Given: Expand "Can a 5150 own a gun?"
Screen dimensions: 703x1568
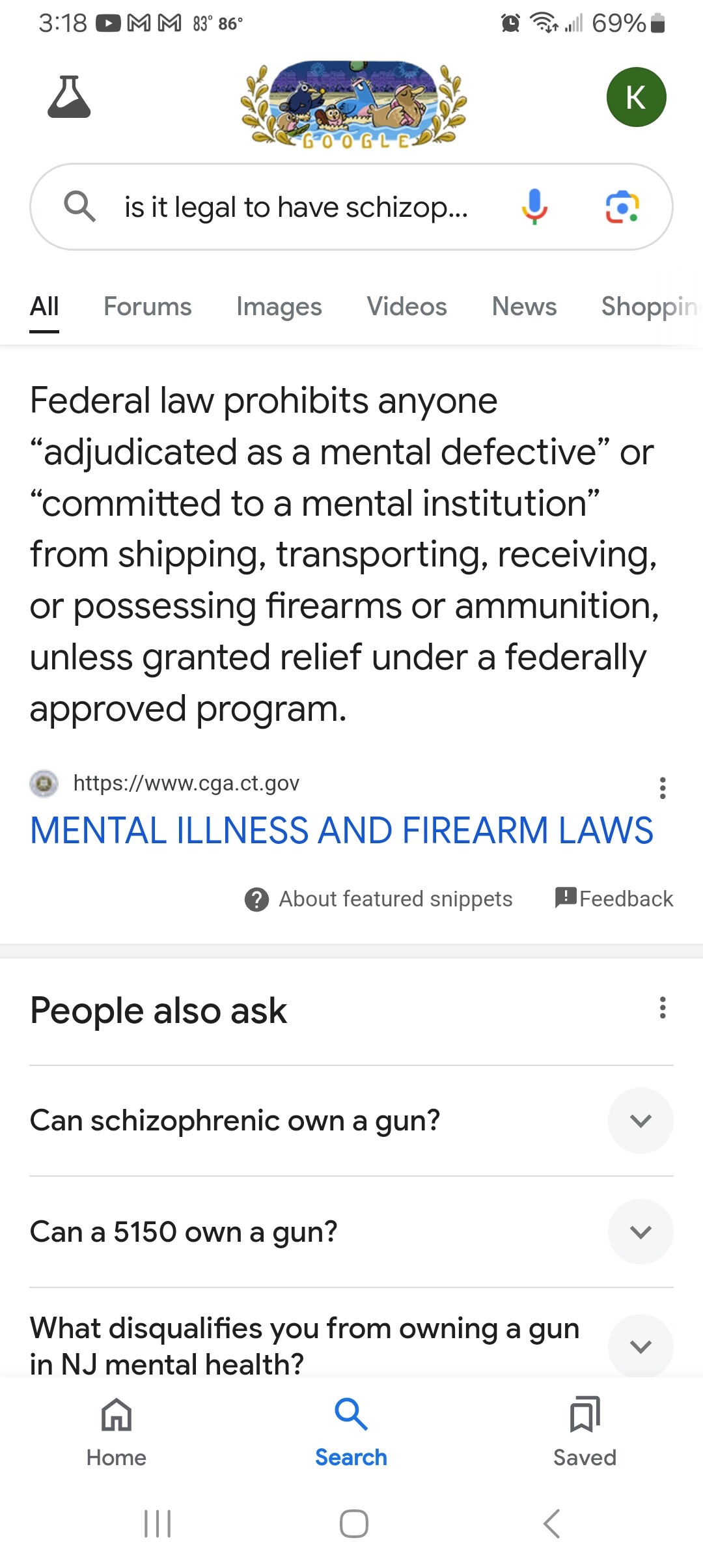Looking at the screenshot, I should tap(641, 1232).
